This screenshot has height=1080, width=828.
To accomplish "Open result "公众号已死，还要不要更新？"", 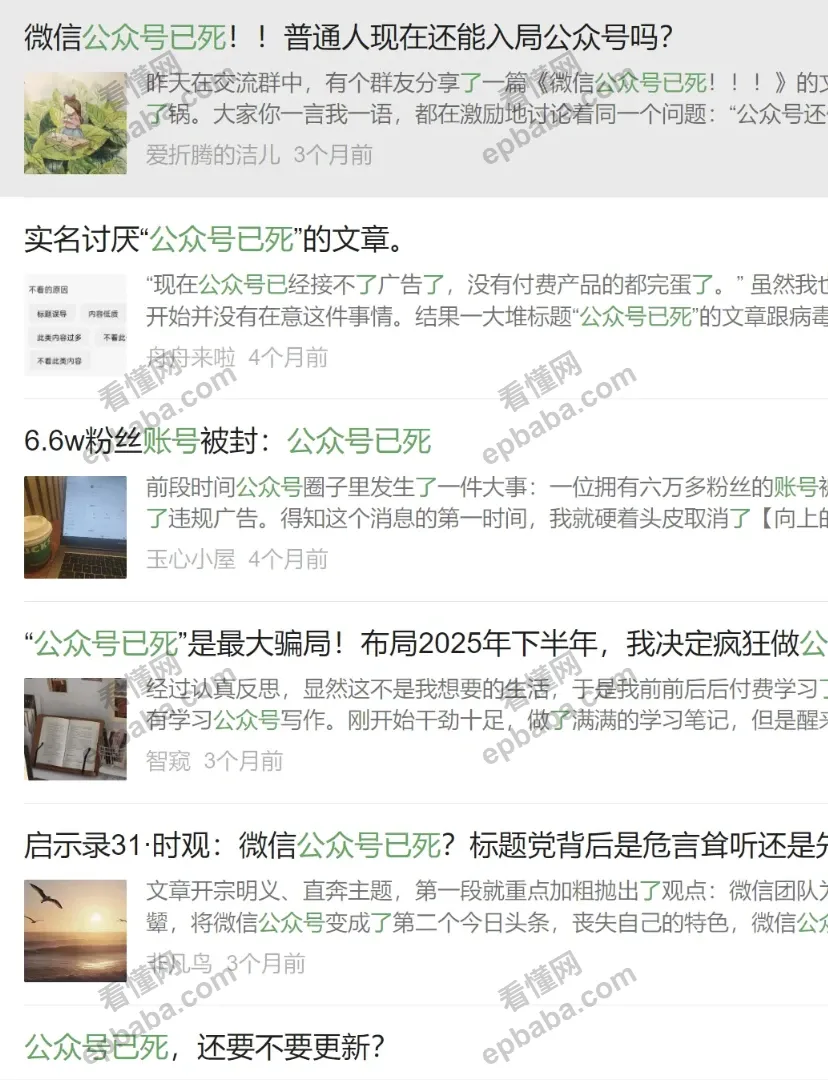I will coord(204,1047).
